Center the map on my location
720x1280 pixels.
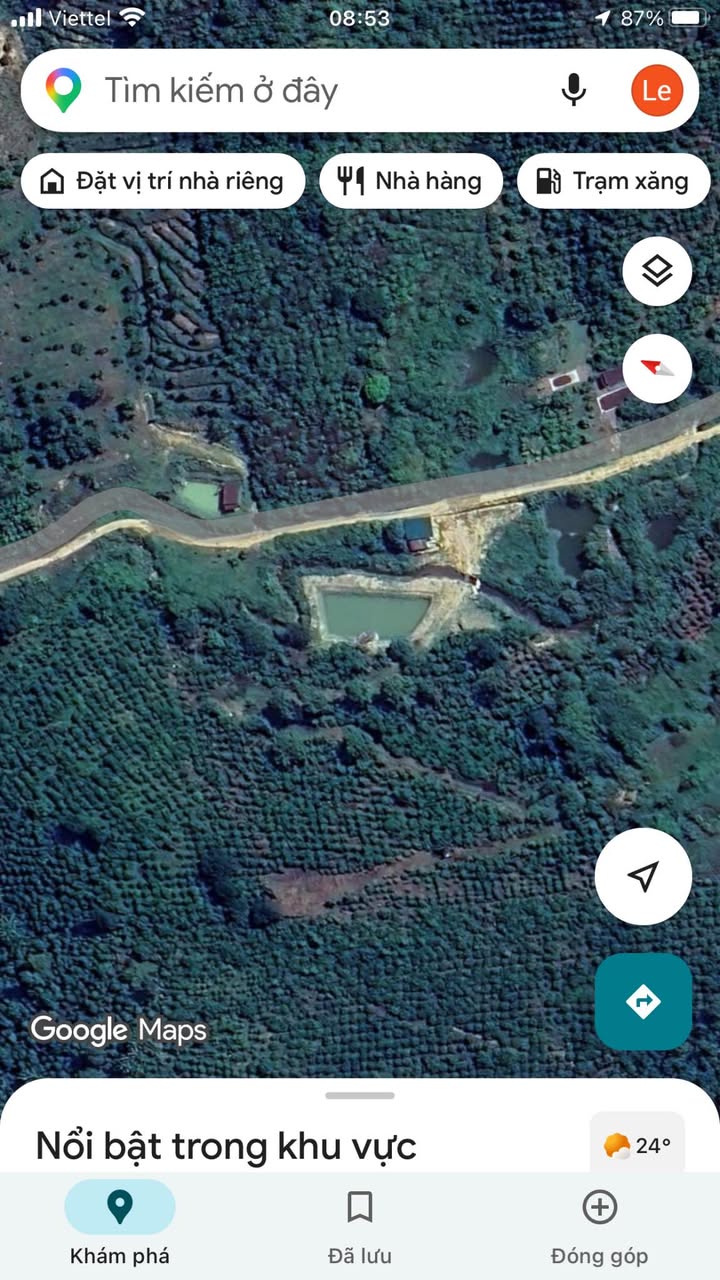[x=643, y=877]
